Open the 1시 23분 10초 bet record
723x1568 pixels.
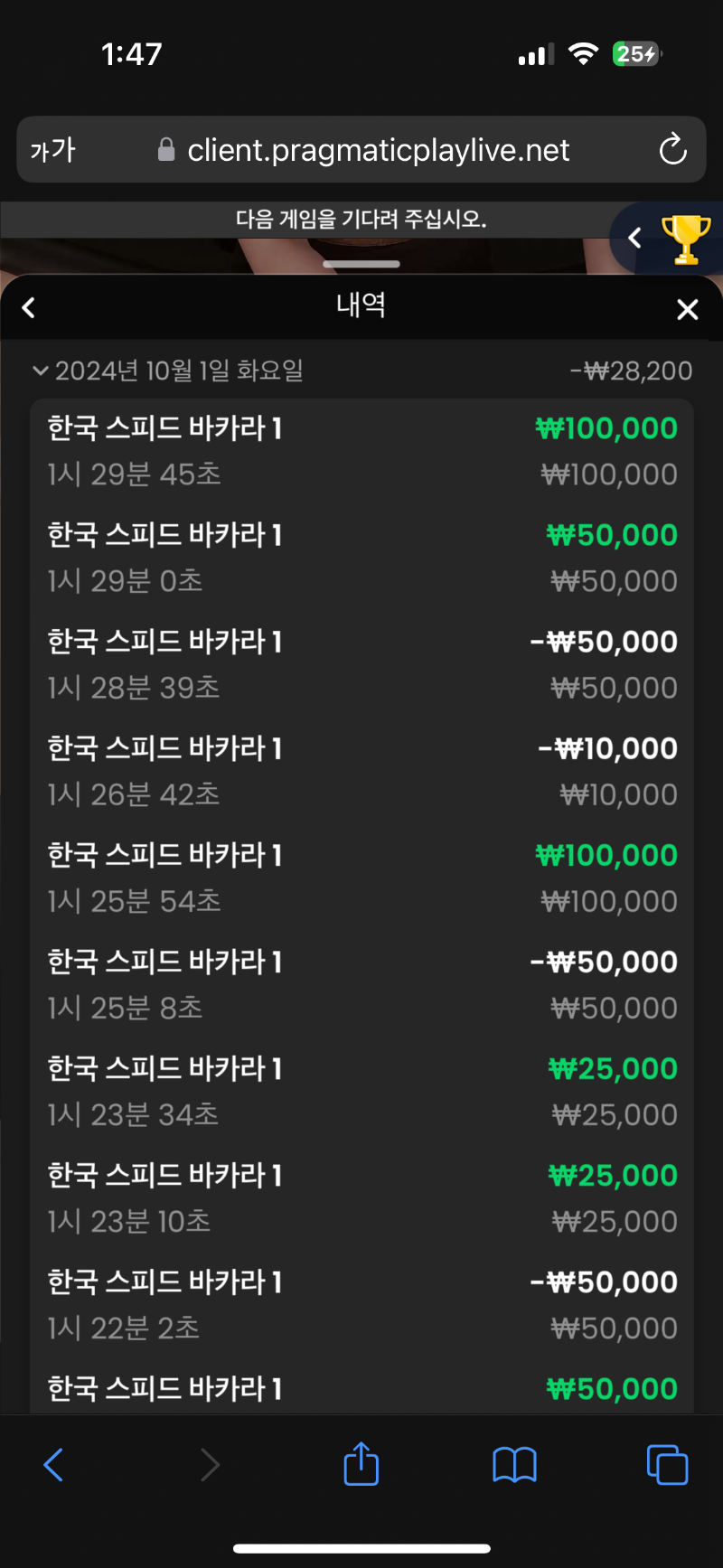(361, 1197)
